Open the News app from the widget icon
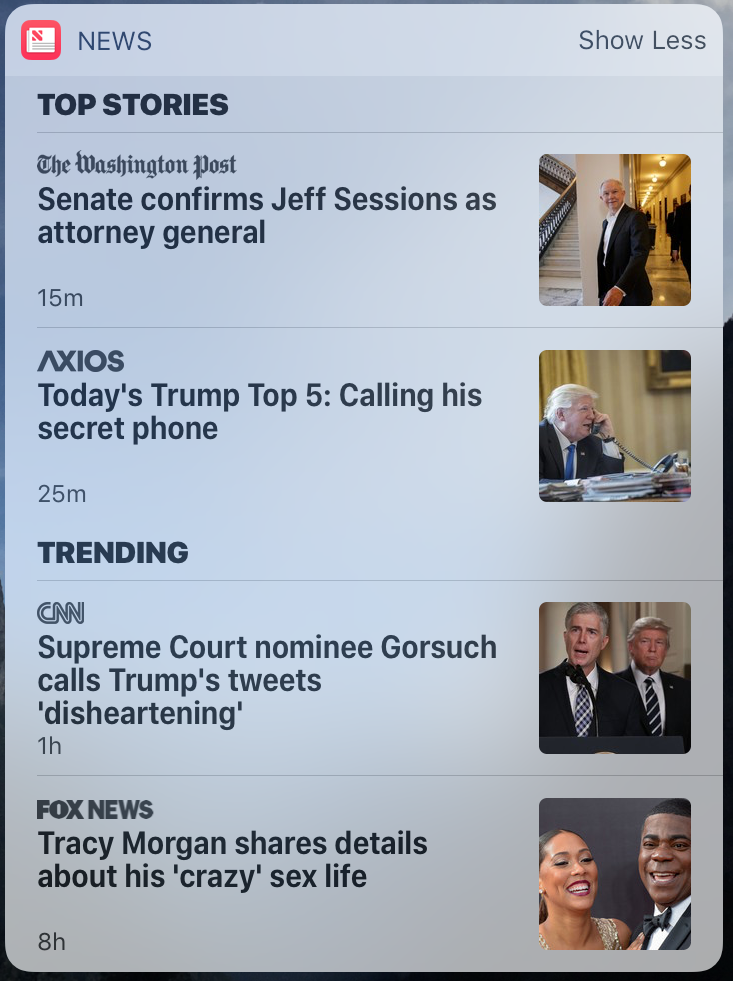 tap(41, 41)
